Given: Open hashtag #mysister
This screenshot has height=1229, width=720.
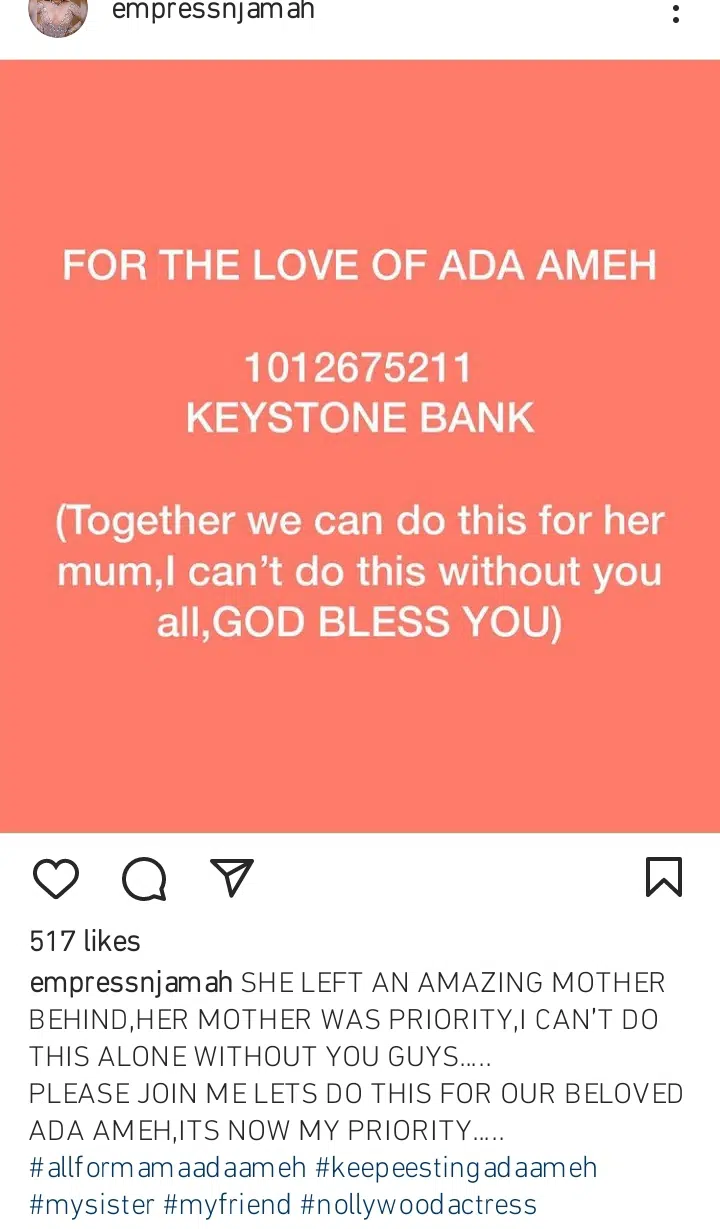Looking at the screenshot, I should 92,1205.
